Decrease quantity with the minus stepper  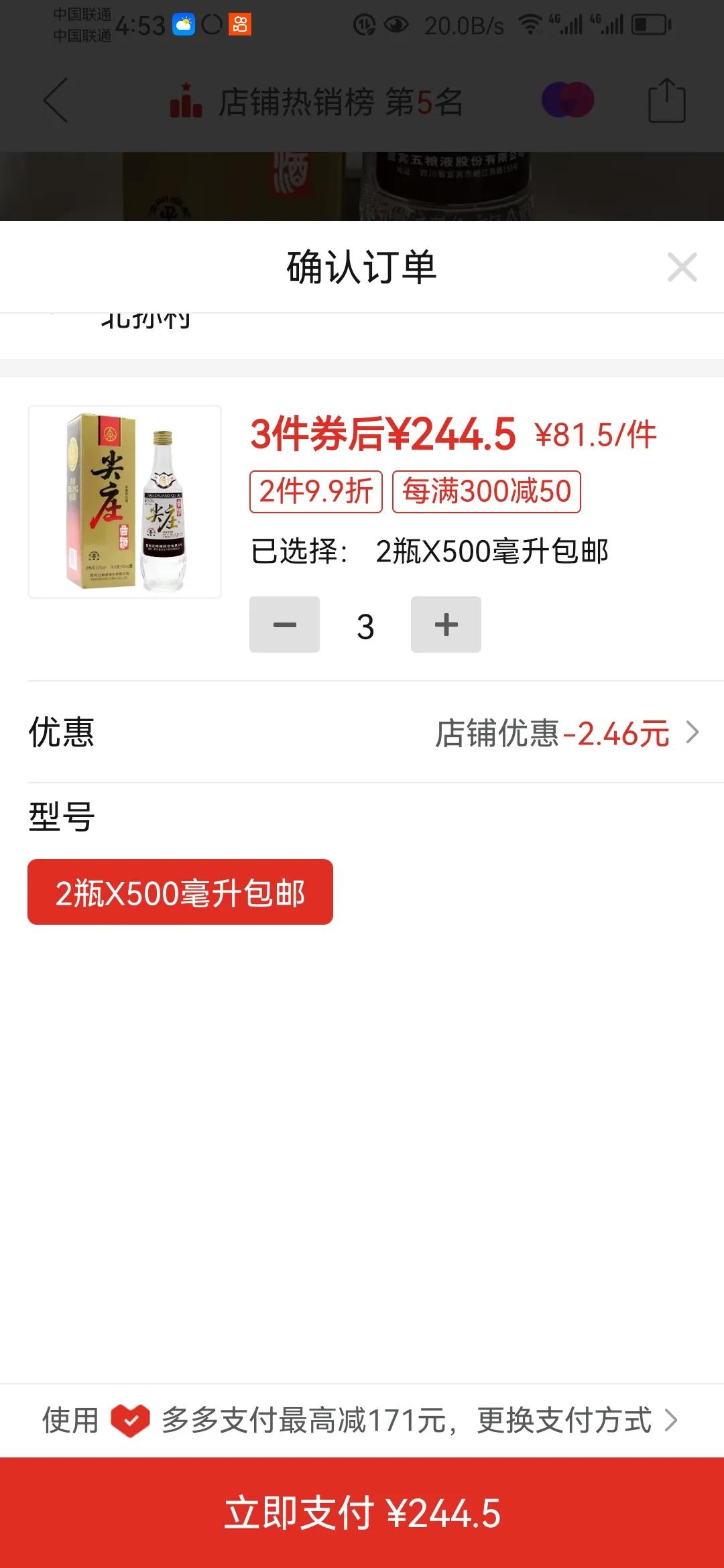tap(284, 625)
